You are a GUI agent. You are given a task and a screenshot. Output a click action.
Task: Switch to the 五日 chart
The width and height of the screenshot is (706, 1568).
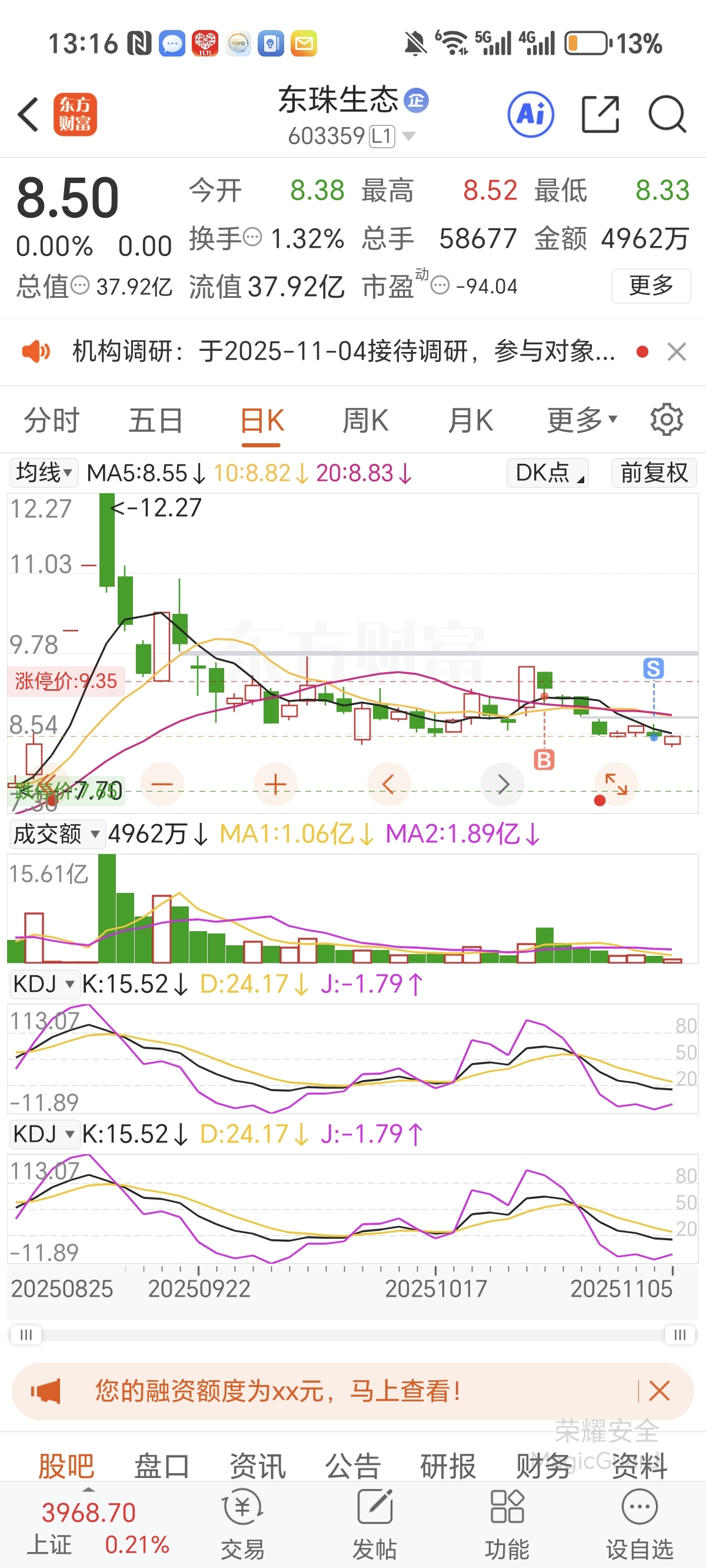pyautogui.click(x=156, y=421)
